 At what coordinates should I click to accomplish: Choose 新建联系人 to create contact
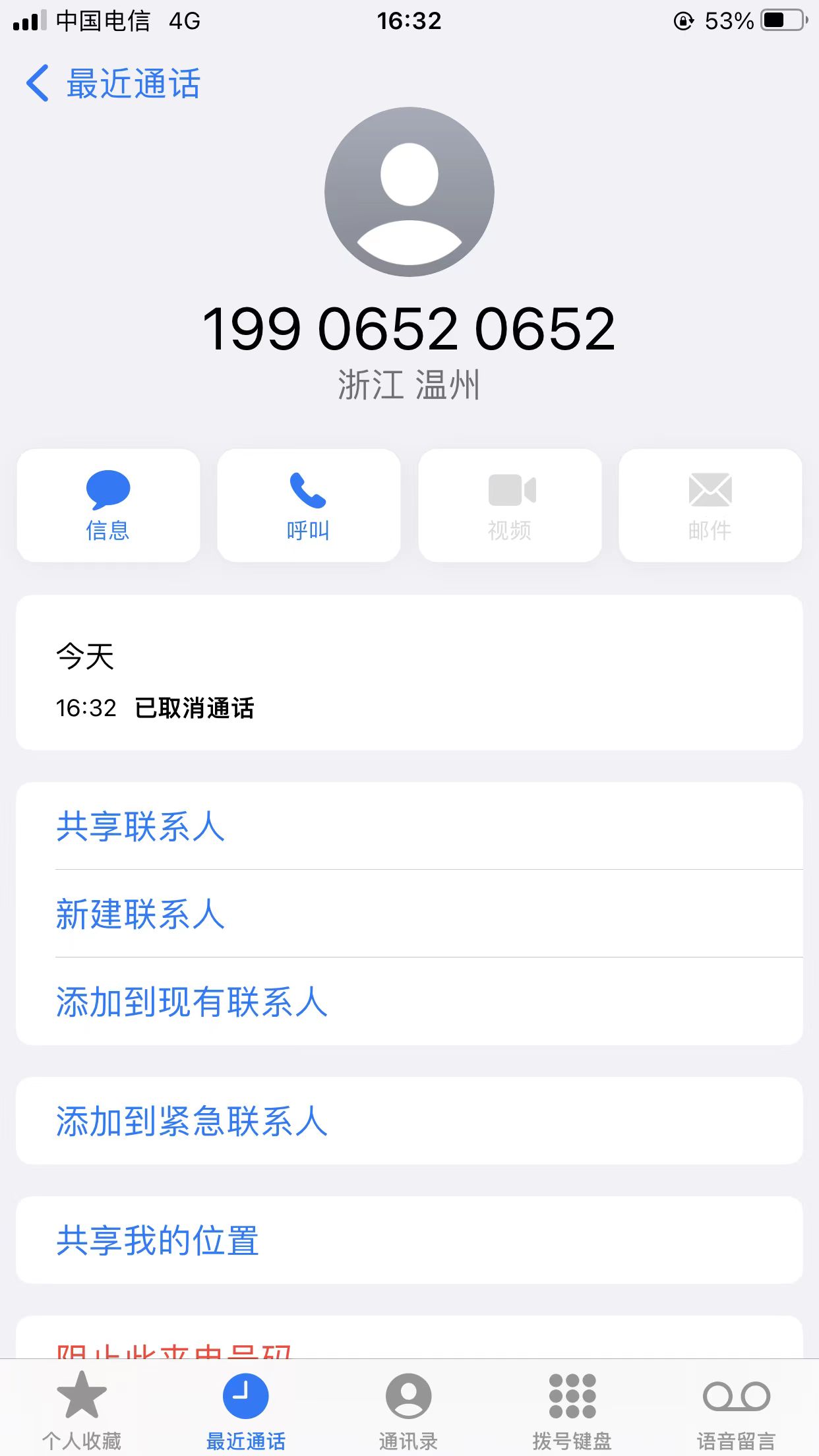click(409, 914)
